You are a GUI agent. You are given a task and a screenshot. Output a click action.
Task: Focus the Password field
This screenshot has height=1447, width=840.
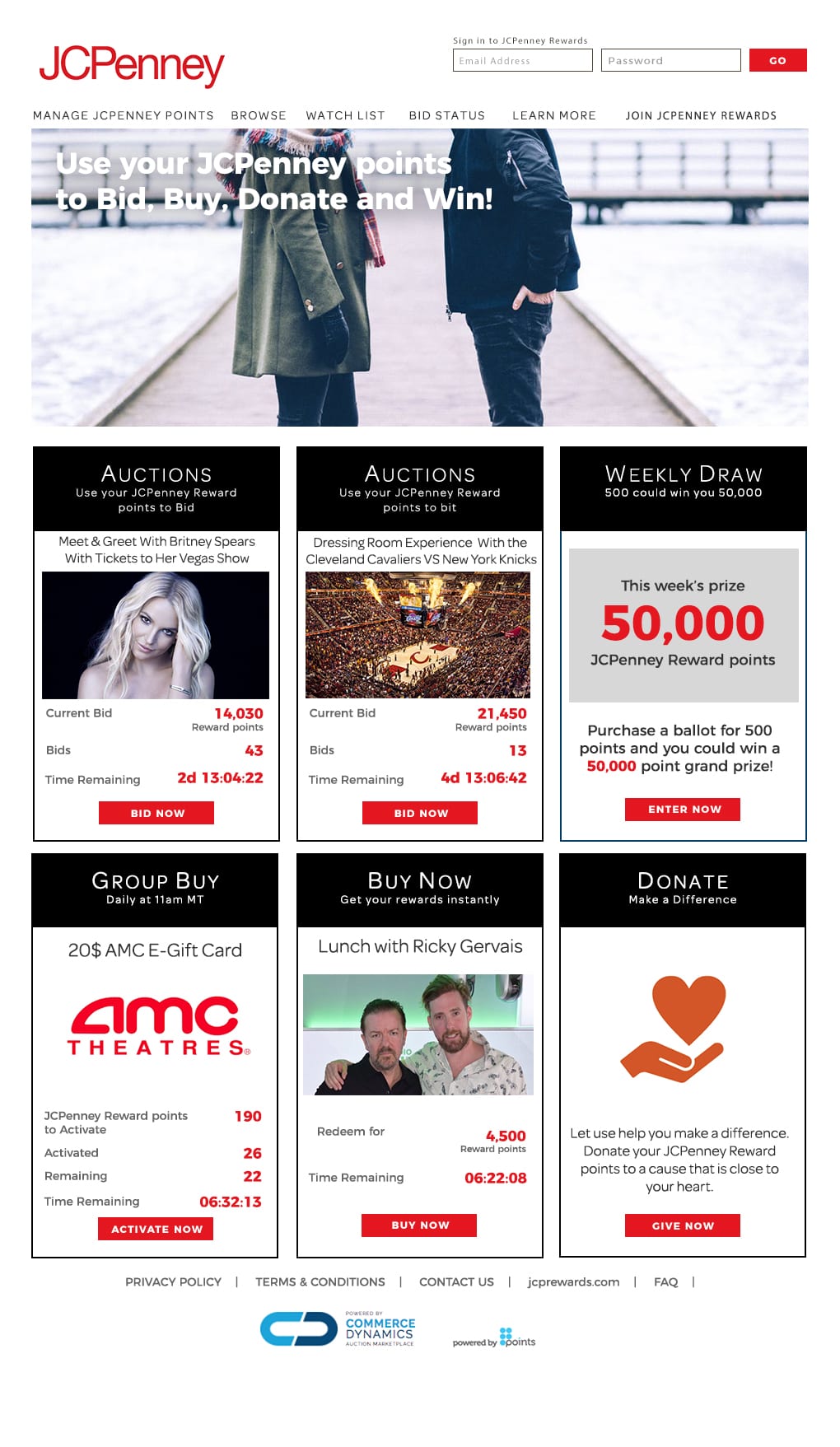point(670,60)
